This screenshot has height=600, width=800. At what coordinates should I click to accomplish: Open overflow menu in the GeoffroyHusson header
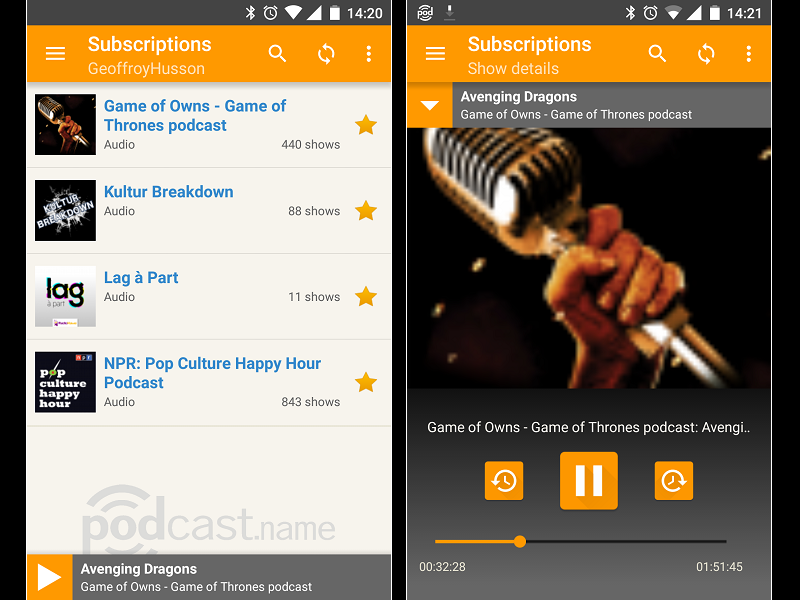coord(369,54)
